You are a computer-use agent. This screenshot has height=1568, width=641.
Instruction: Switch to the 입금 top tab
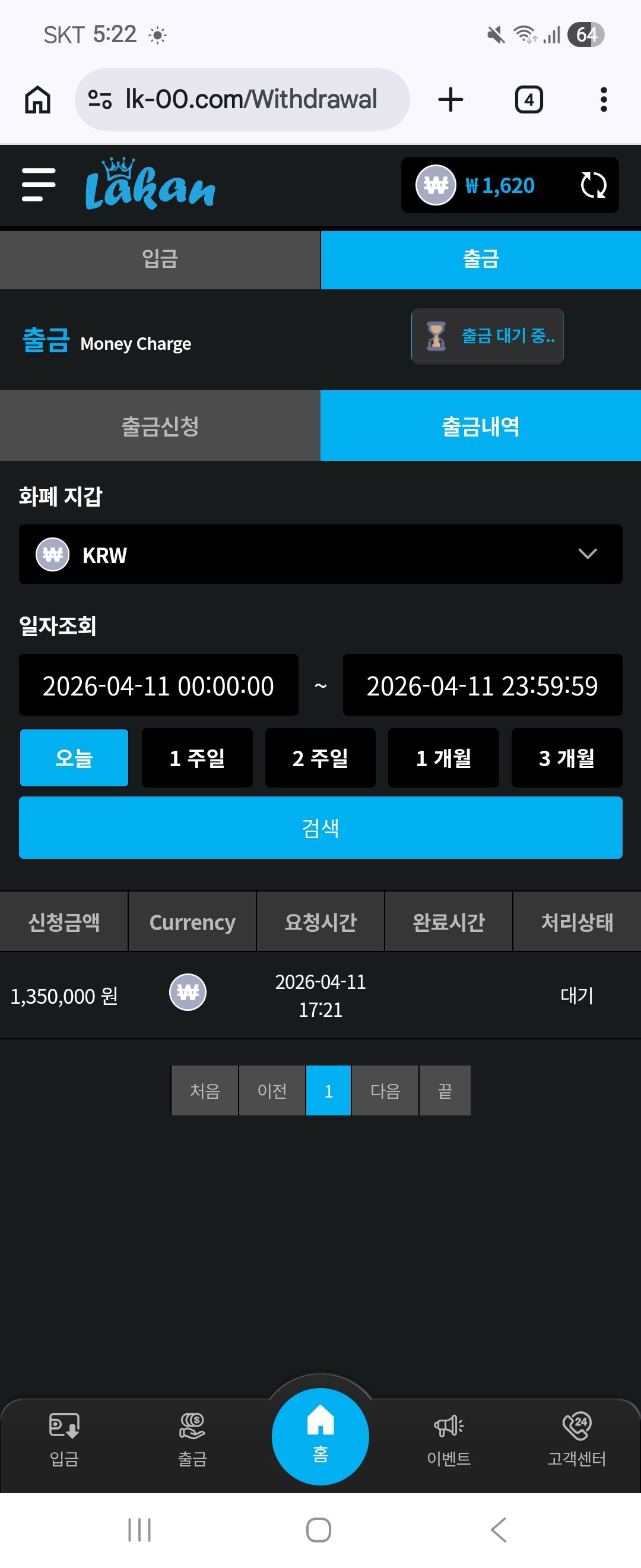(160, 260)
